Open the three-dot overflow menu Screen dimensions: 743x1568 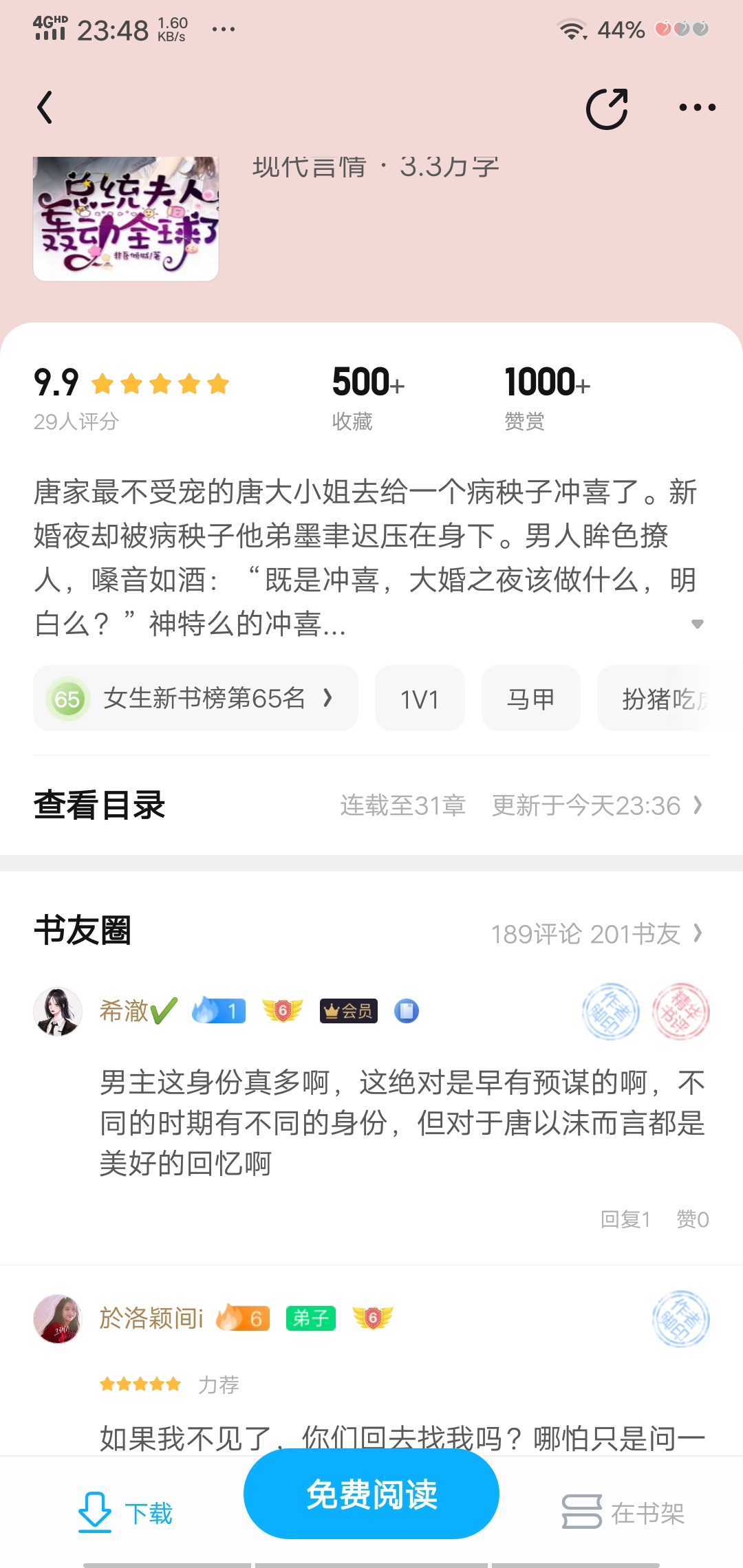point(697,108)
